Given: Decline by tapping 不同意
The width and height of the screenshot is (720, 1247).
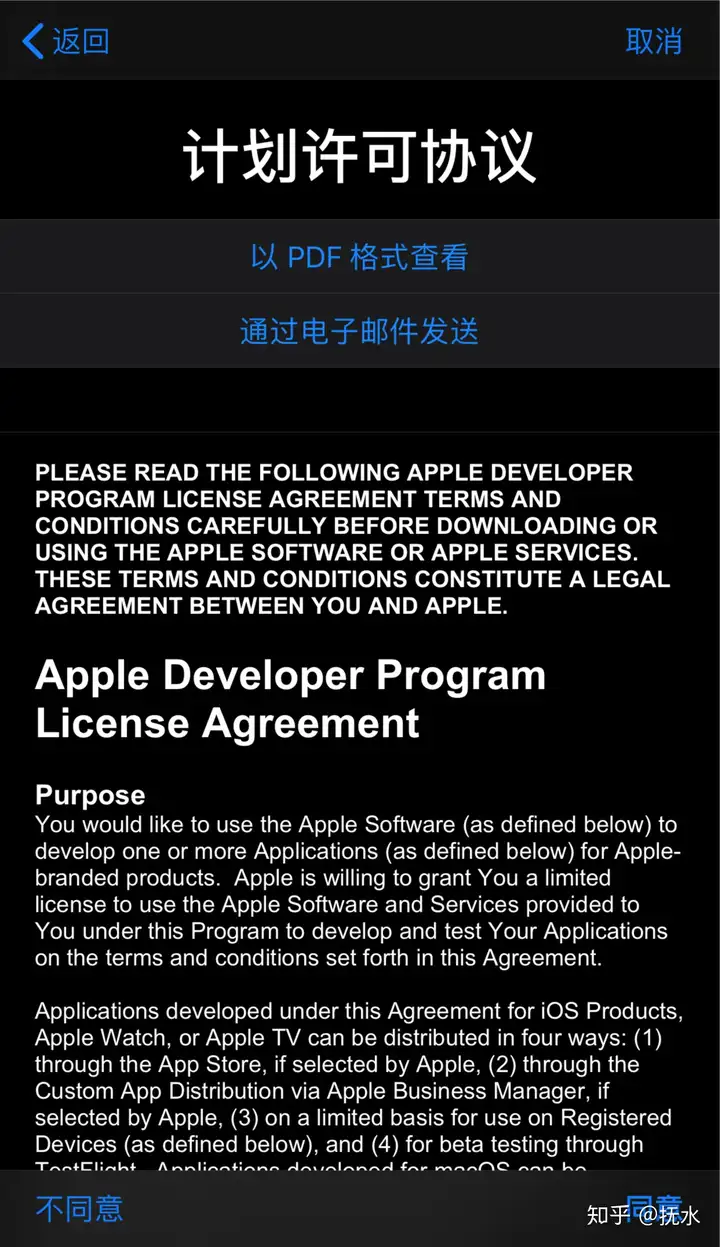Looking at the screenshot, I should 79,1208.
